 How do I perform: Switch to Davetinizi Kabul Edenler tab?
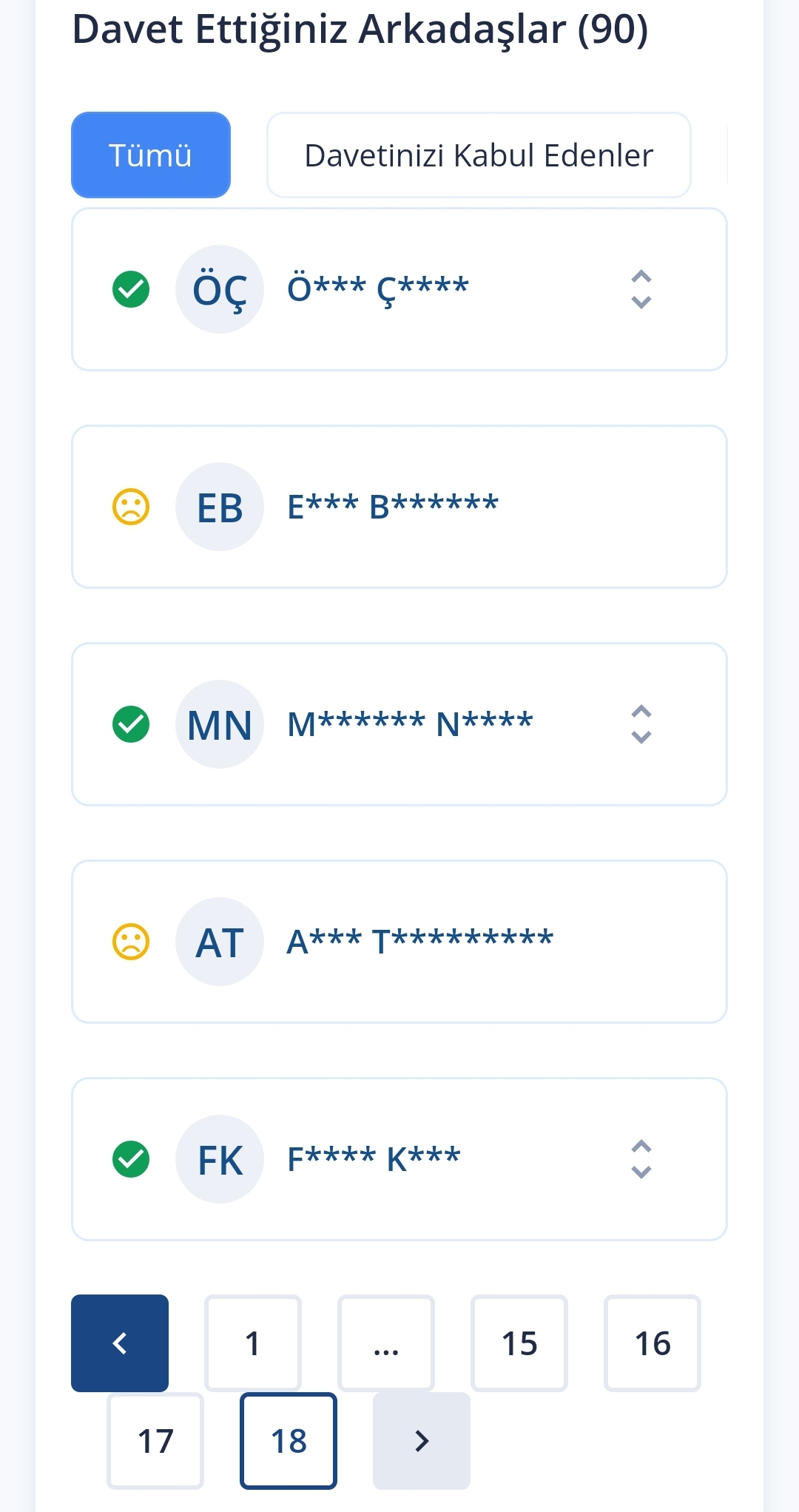[479, 155]
